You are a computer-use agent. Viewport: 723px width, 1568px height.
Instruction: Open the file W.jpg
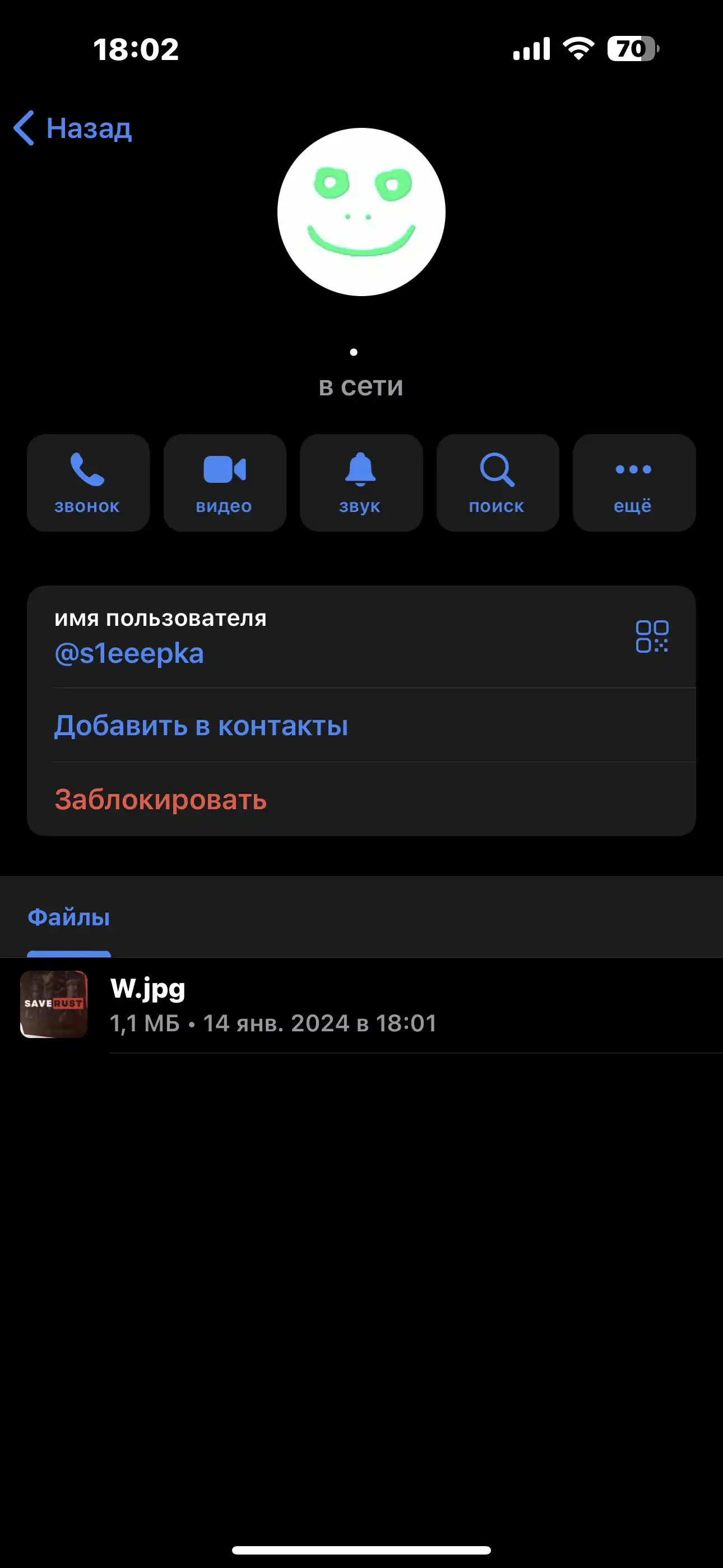pos(361,1005)
